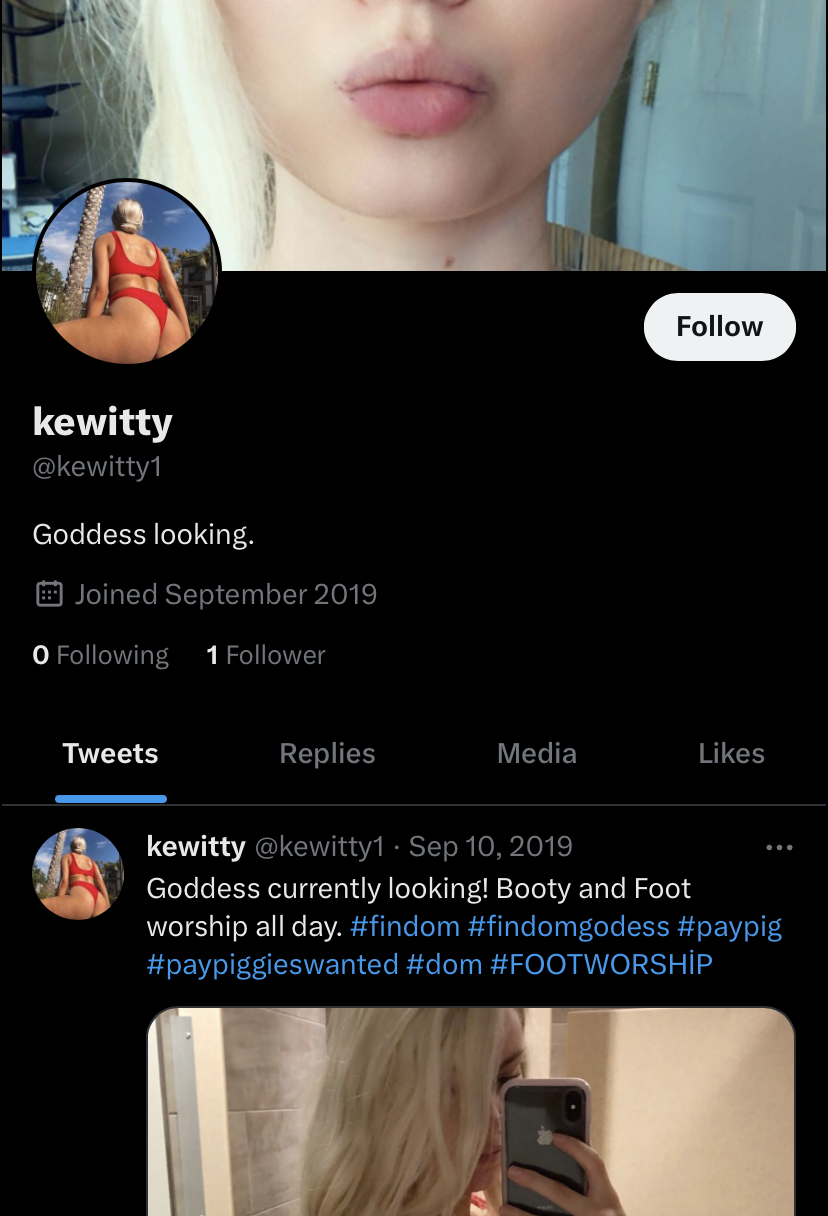
Task: View the 1 Follower list
Action: point(266,655)
